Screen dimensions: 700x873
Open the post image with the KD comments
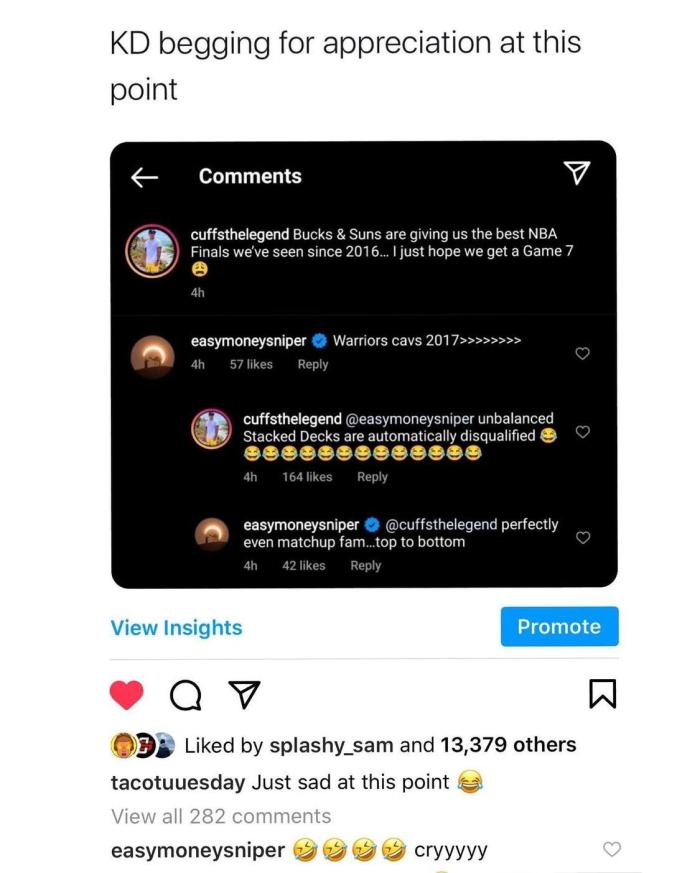tap(363, 364)
